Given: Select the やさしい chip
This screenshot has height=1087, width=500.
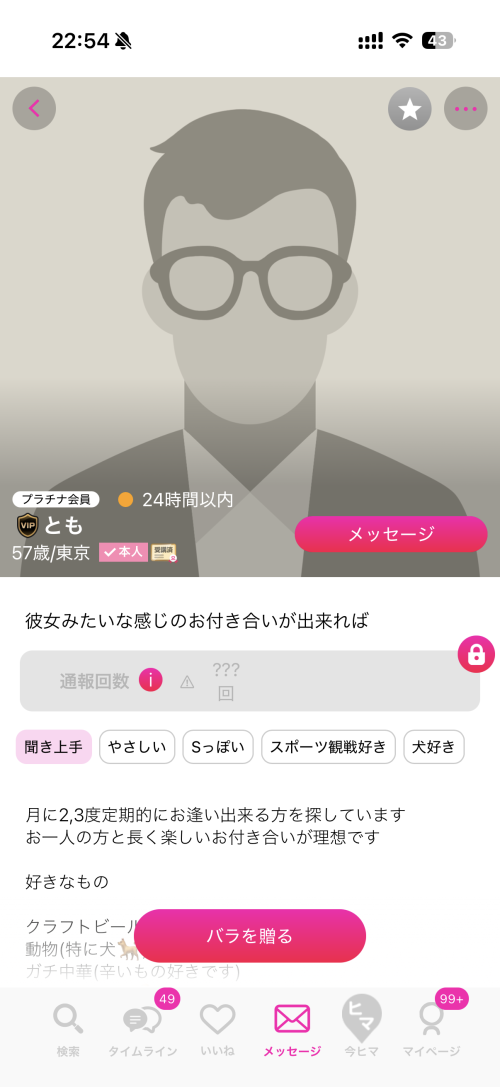Looking at the screenshot, I should click(x=137, y=747).
